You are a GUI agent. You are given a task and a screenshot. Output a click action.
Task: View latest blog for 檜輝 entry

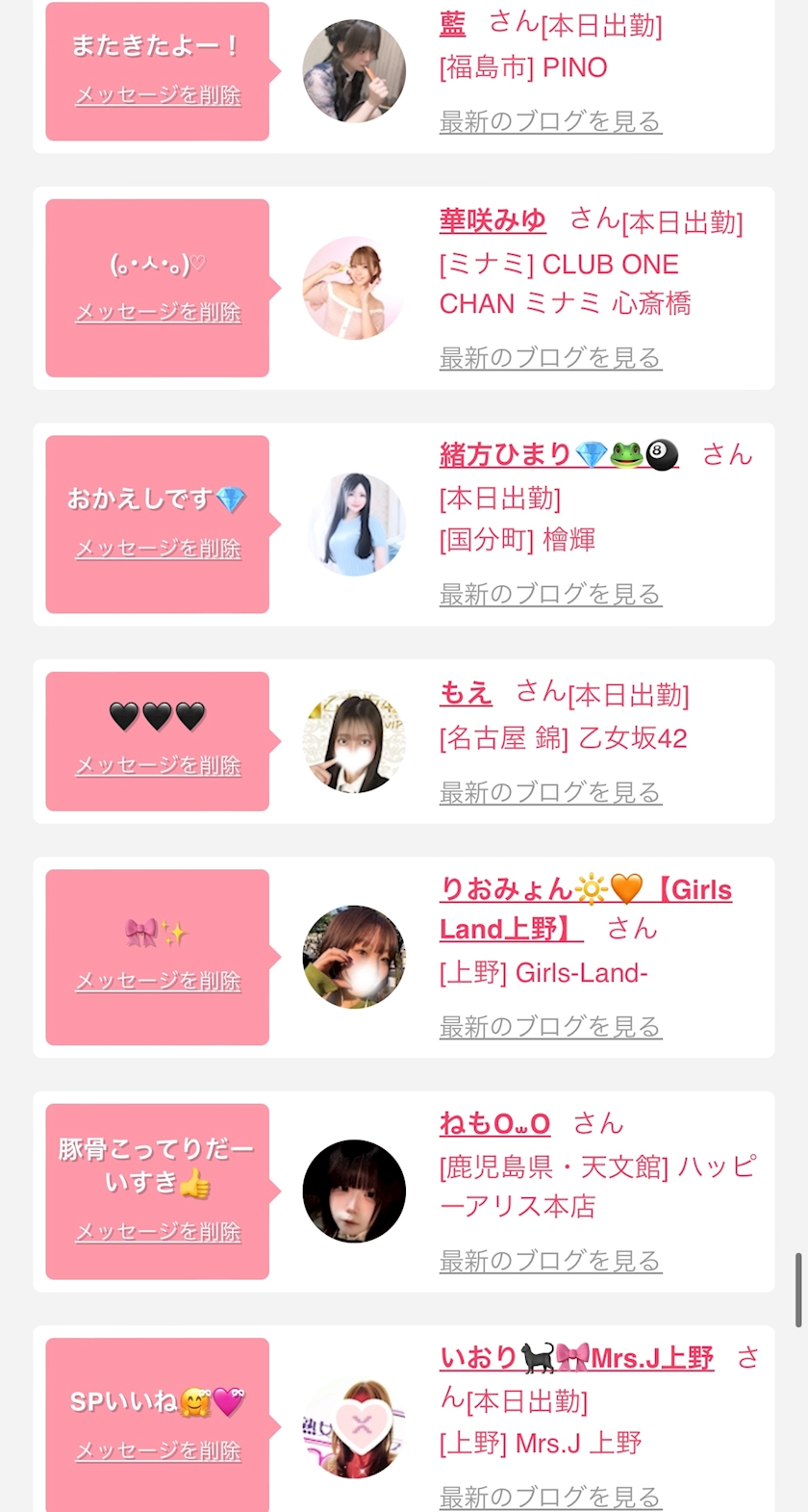(550, 595)
